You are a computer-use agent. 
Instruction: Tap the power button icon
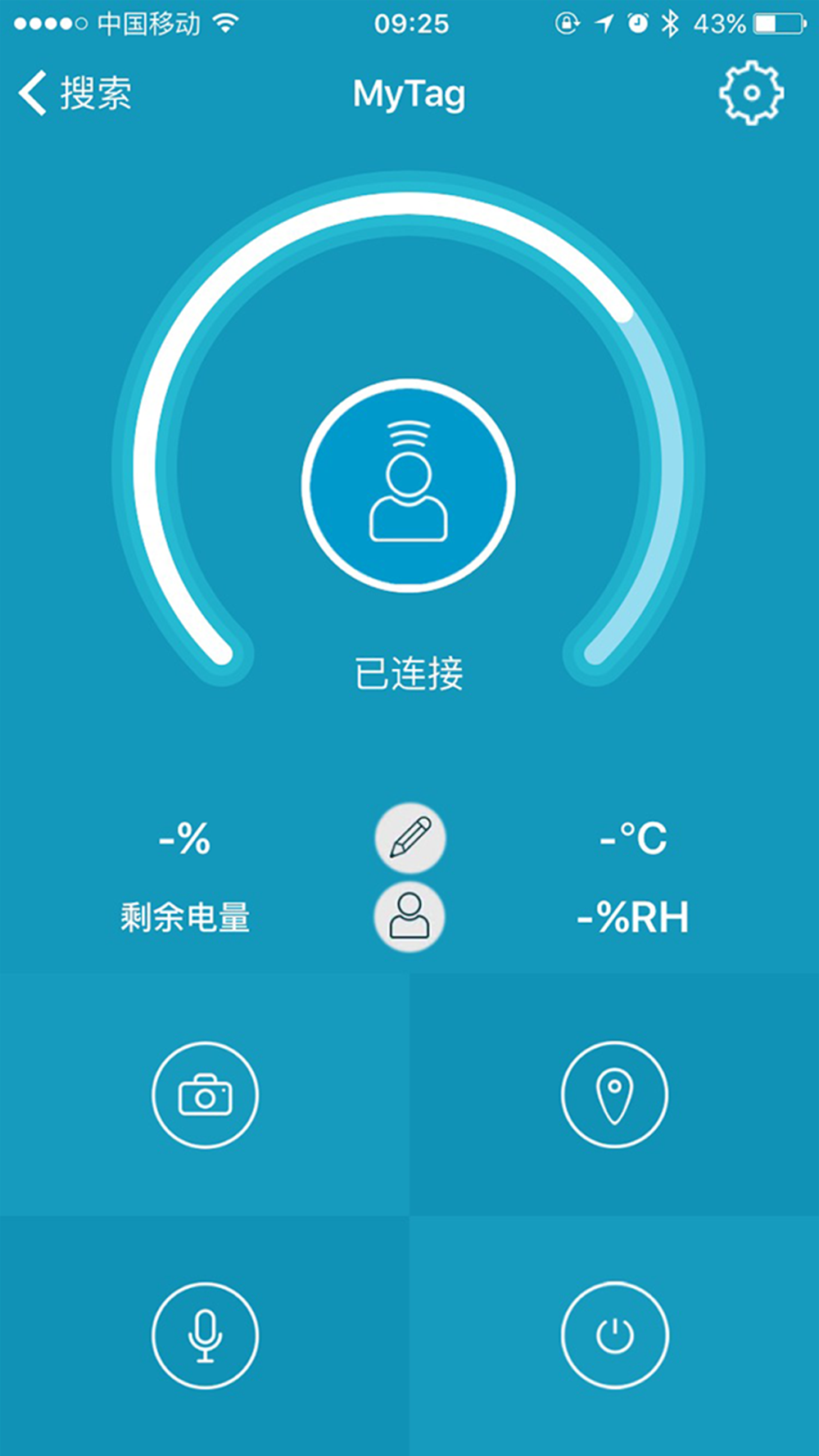tap(614, 1335)
